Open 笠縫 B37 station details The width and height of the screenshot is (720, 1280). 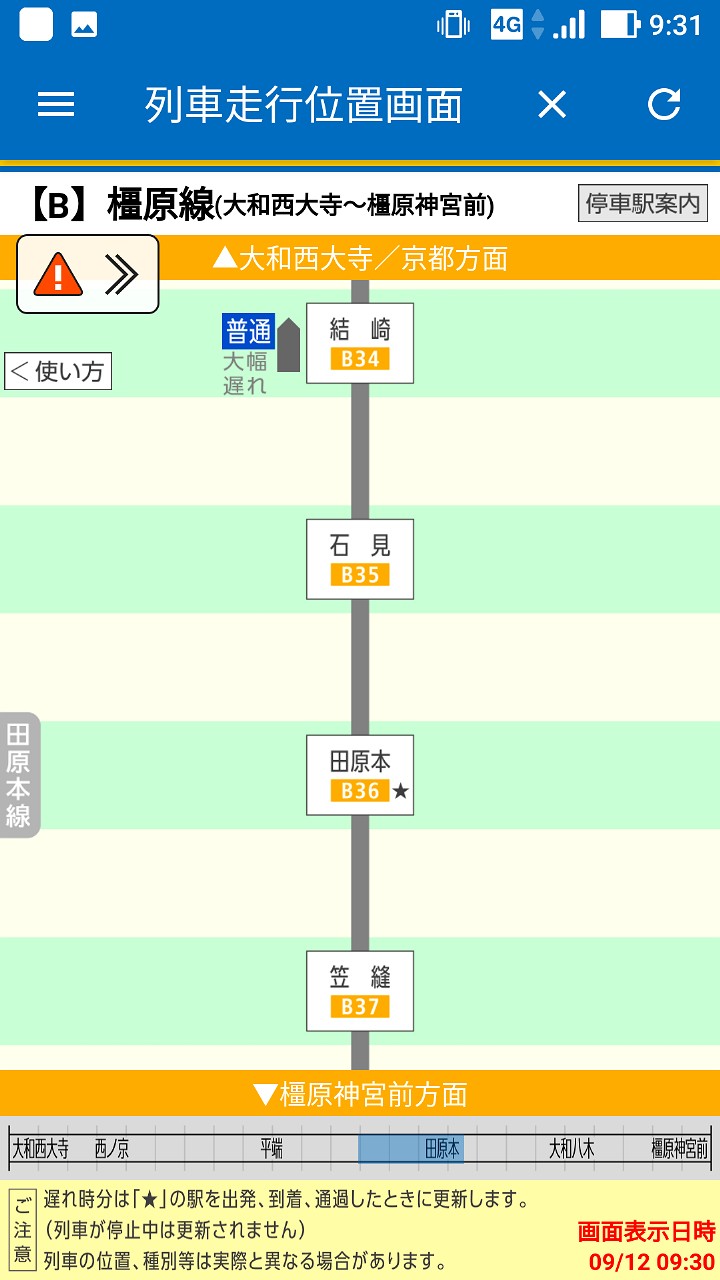click(360, 991)
